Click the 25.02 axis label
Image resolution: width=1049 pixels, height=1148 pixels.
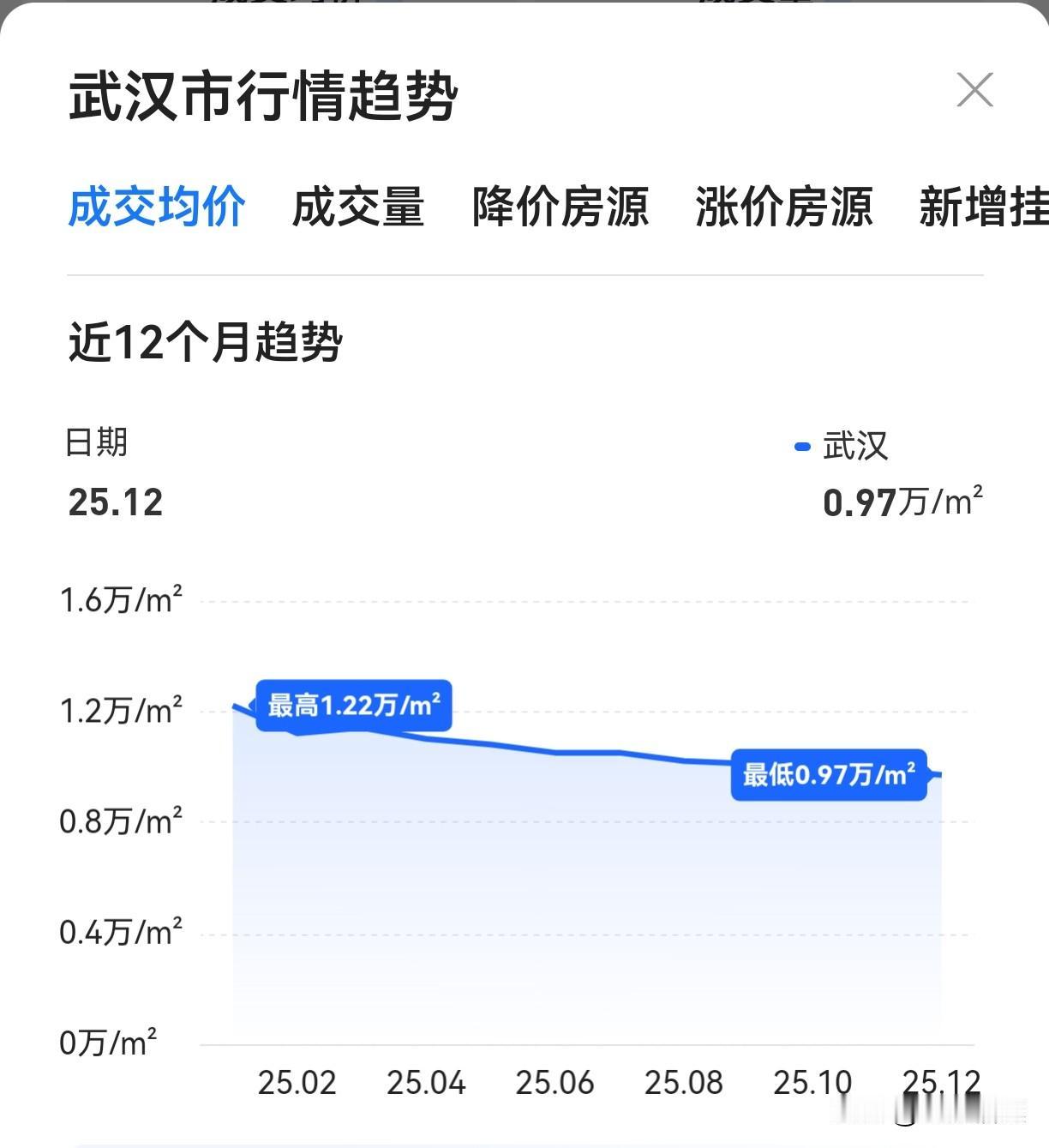[x=298, y=1083]
